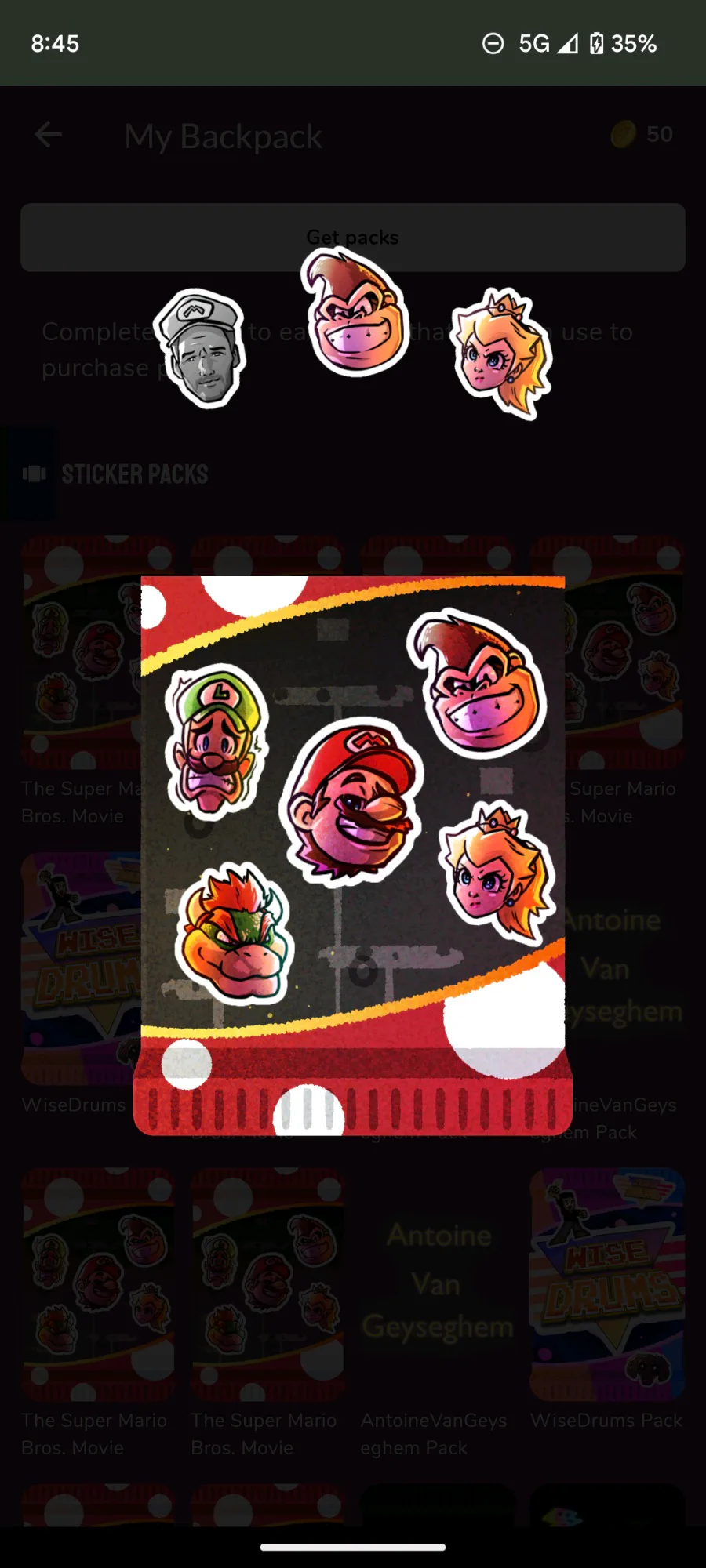The image size is (706, 1568).
Task: Tap the opened Super Mario sticker pack
Action: 353,855
